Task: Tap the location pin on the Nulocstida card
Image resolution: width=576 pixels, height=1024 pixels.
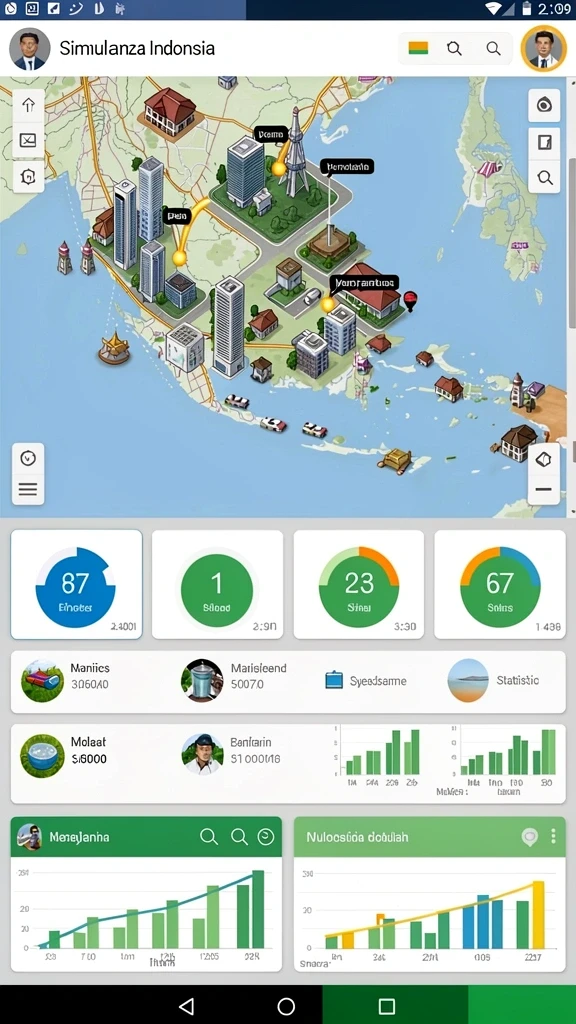Action: tap(530, 837)
